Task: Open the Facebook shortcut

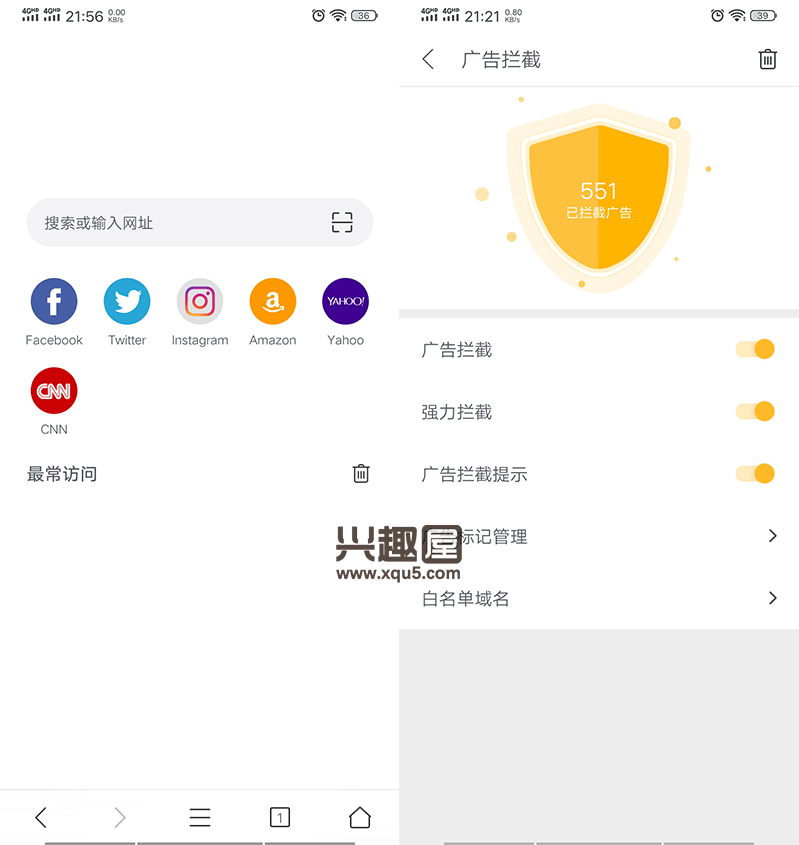Action: coord(54,302)
